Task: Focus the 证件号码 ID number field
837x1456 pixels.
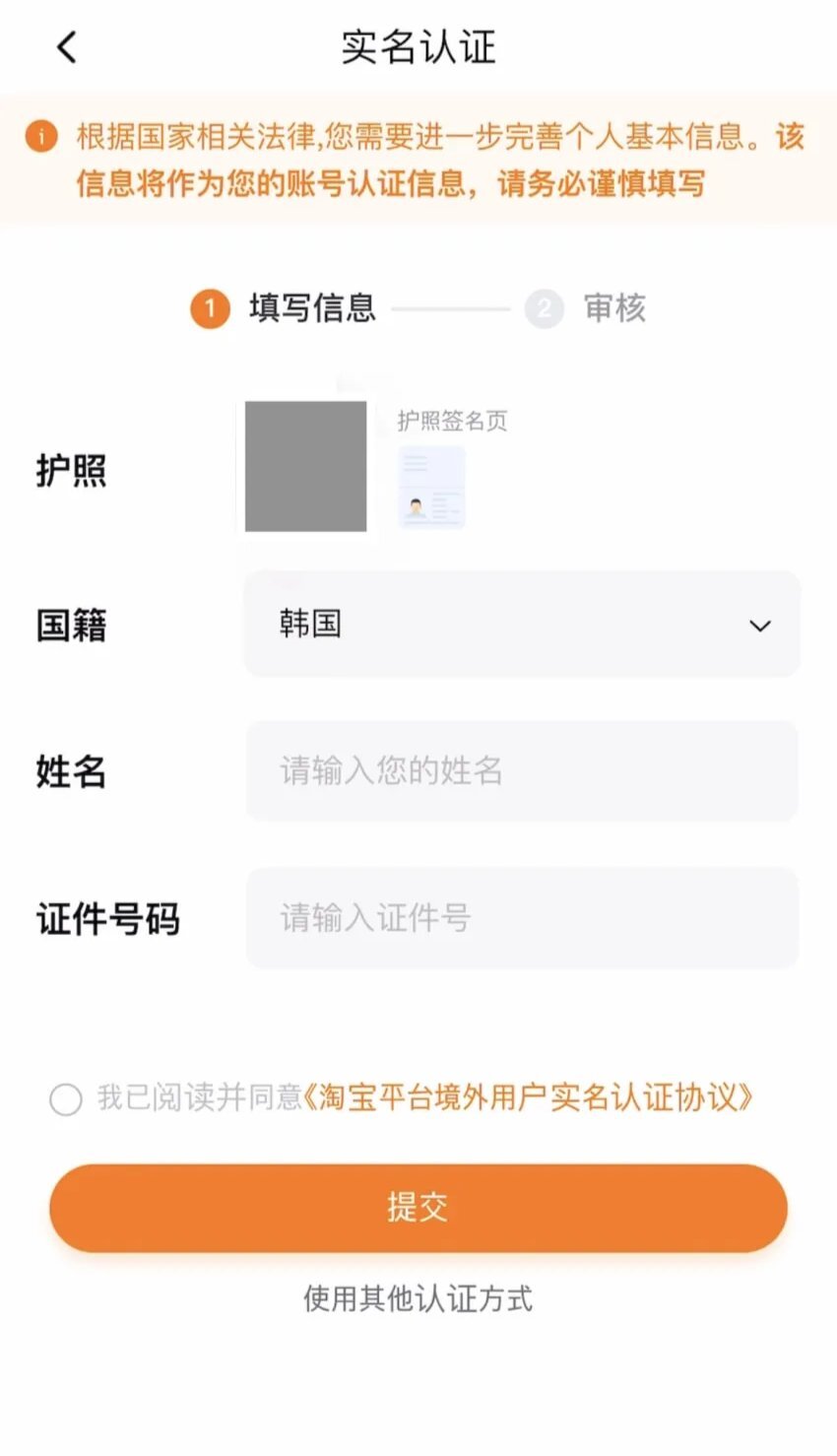Action: [522, 918]
